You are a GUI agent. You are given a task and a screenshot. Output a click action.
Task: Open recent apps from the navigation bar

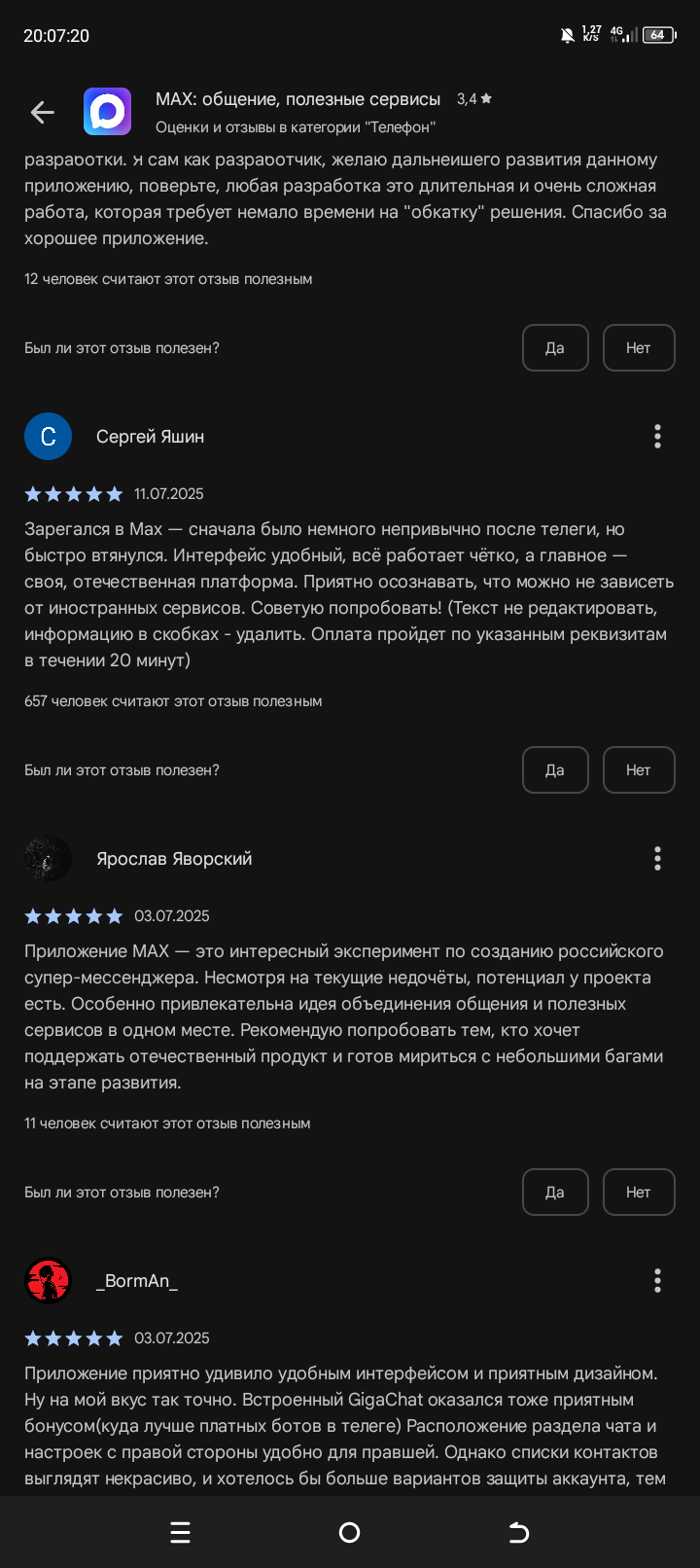click(x=181, y=1533)
